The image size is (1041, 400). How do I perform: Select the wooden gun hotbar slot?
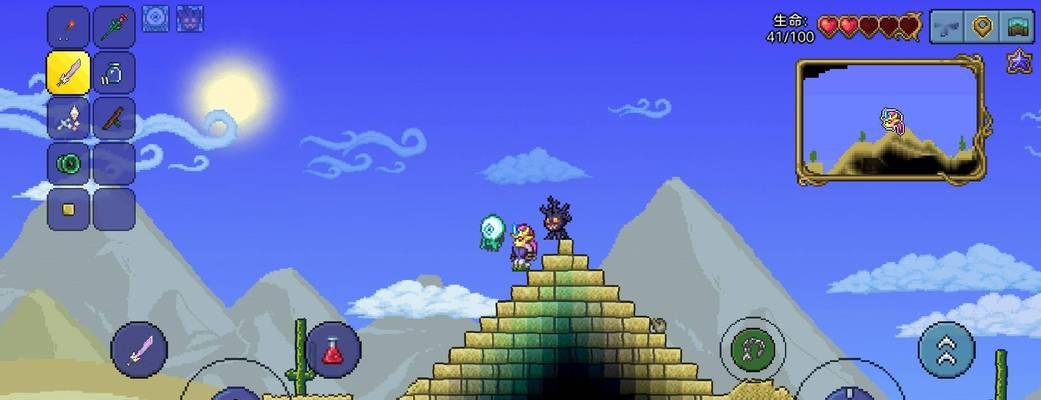click(x=114, y=118)
